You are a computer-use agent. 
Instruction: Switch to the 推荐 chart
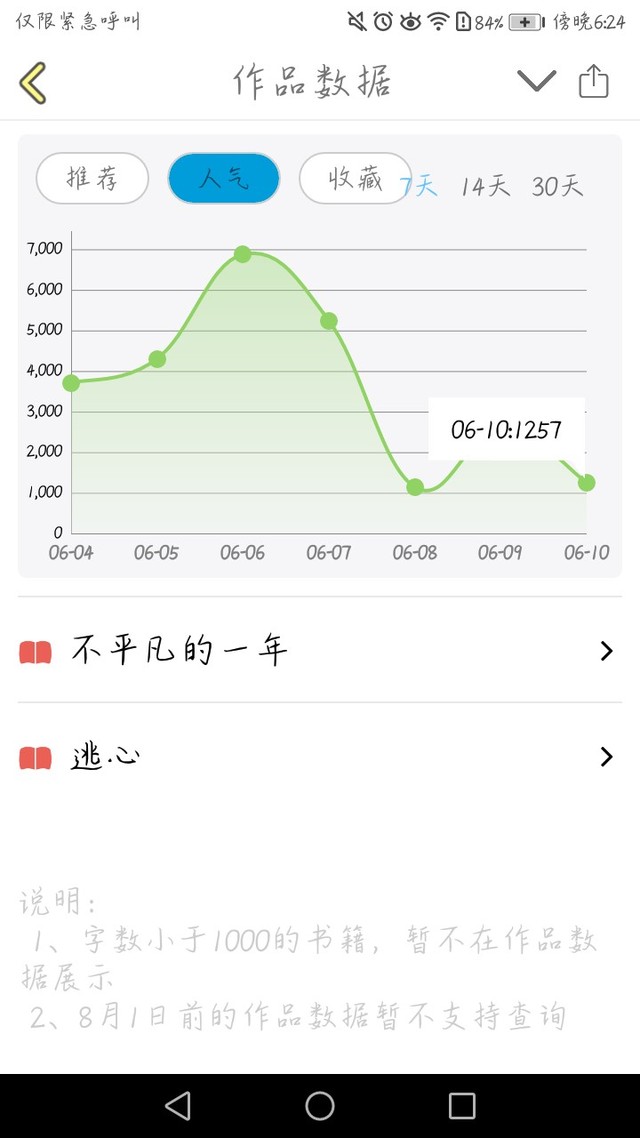click(x=92, y=178)
